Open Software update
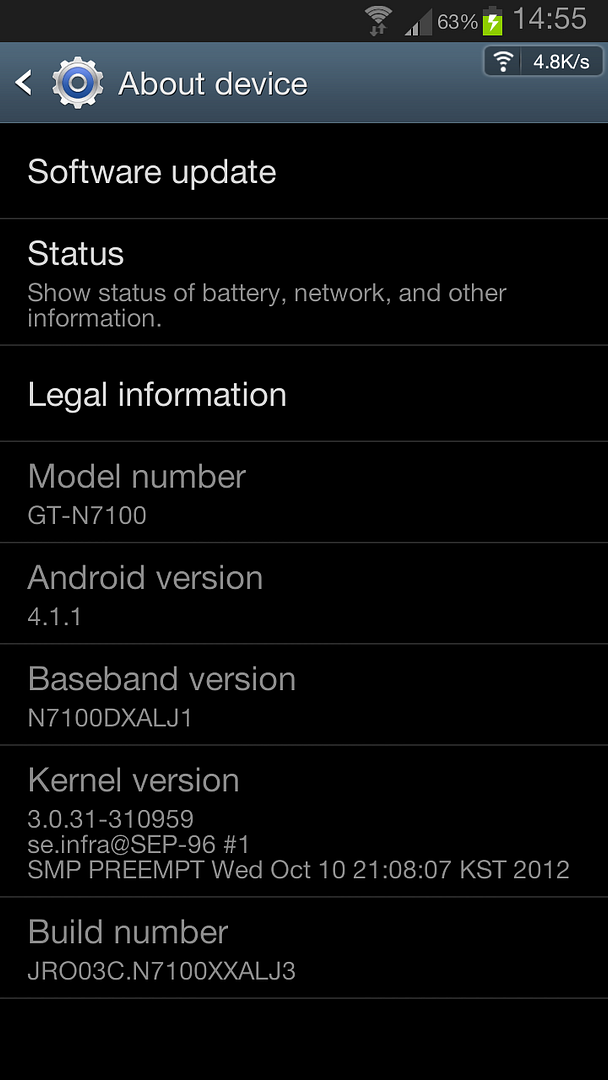608x1080 pixels. (304, 172)
